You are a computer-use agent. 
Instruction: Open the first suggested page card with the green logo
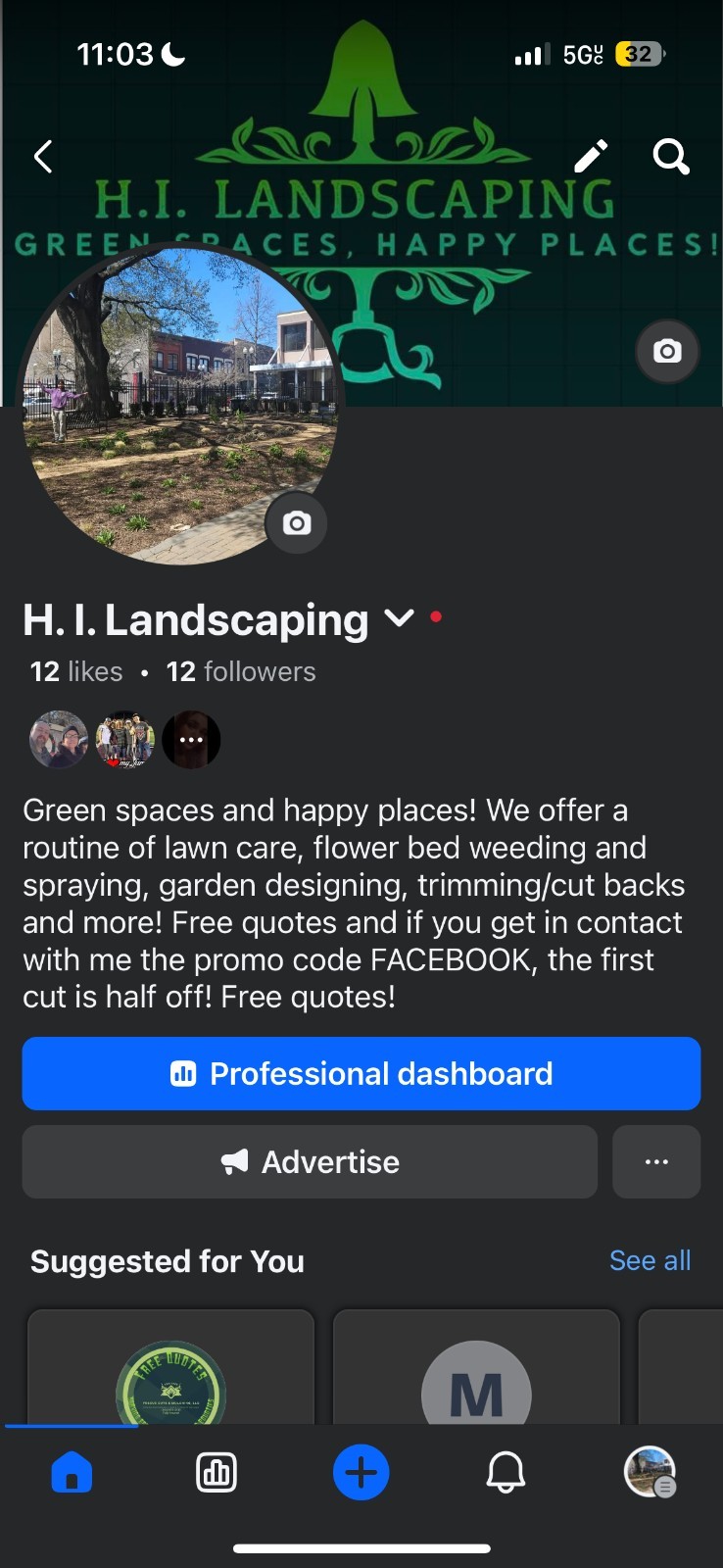(x=171, y=1366)
